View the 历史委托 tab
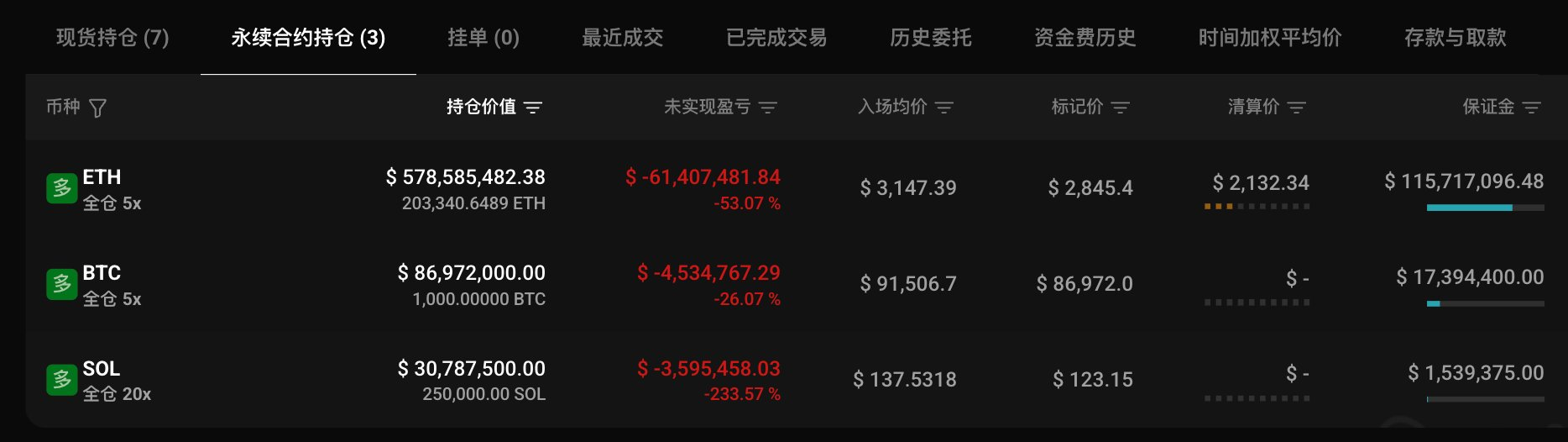 click(930, 38)
